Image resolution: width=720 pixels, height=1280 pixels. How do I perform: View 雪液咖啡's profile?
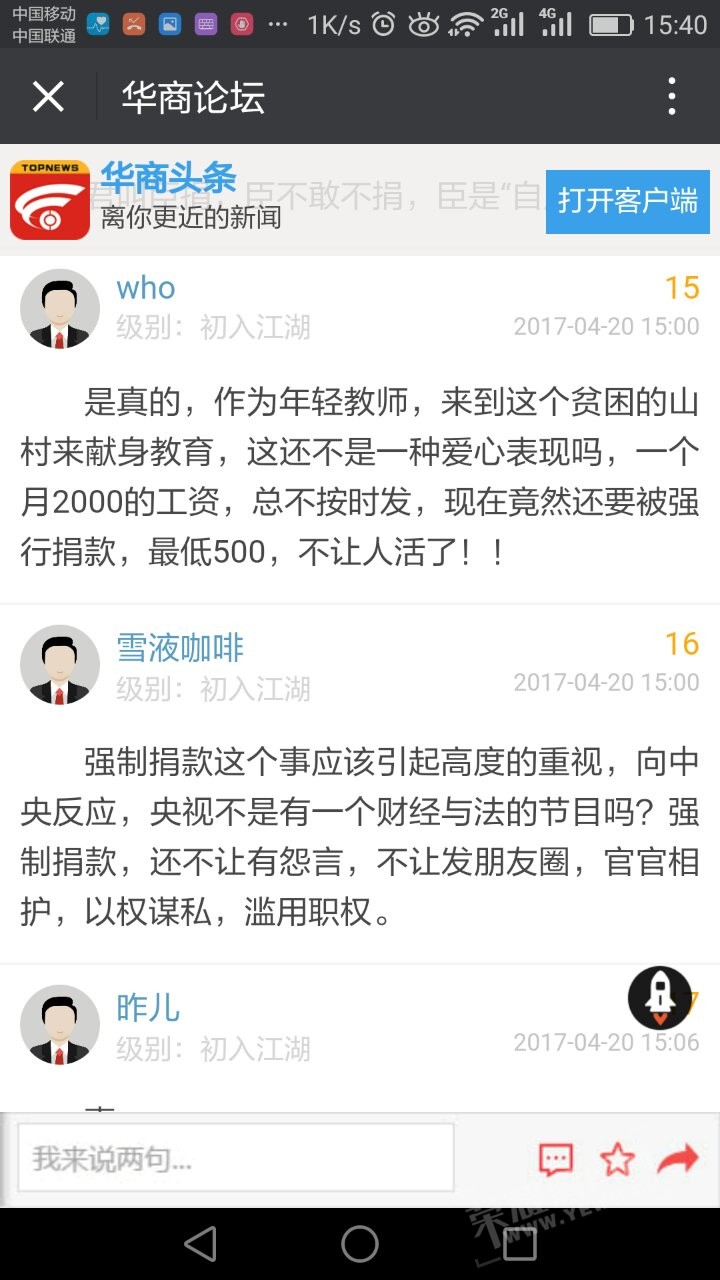click(x=180, y=648)
